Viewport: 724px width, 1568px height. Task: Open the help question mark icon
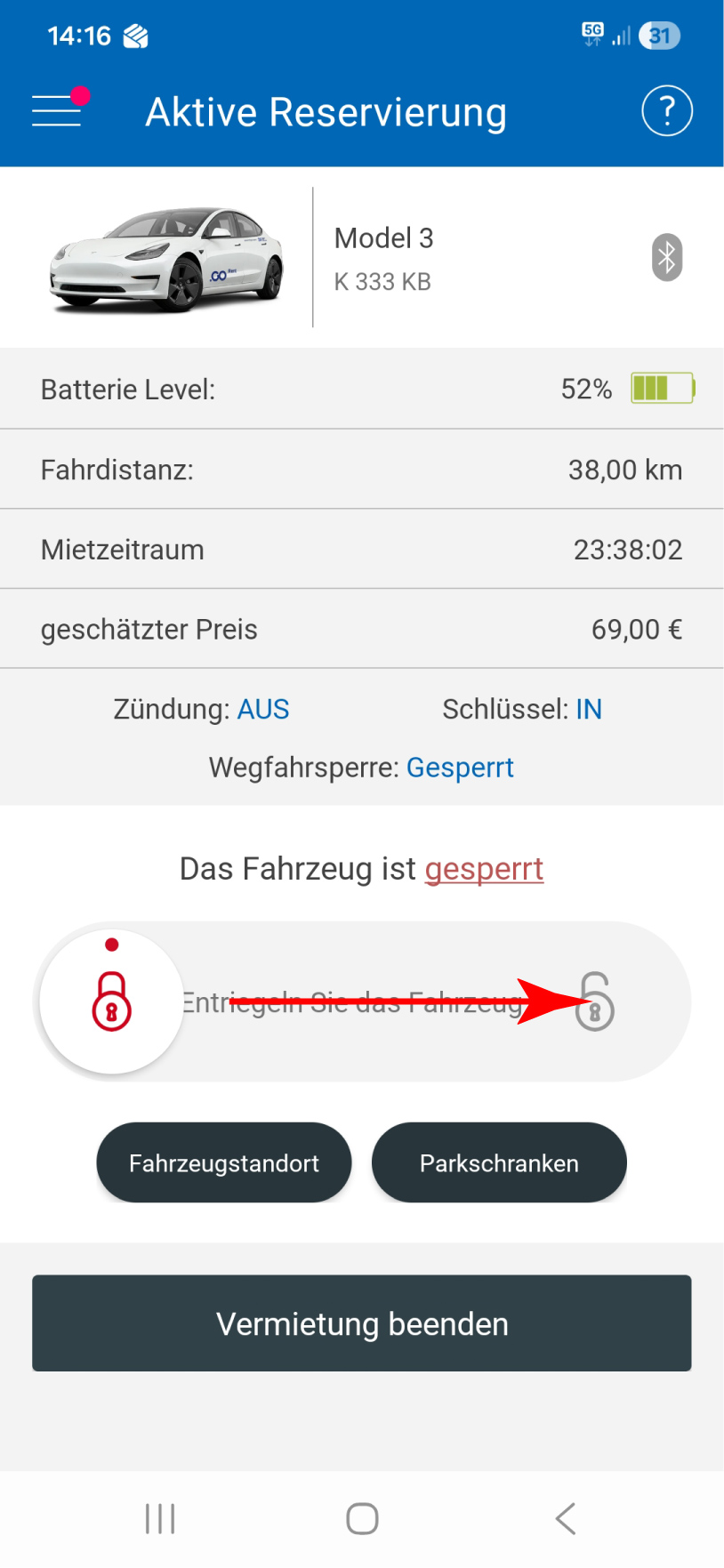(x=667, y=111)
